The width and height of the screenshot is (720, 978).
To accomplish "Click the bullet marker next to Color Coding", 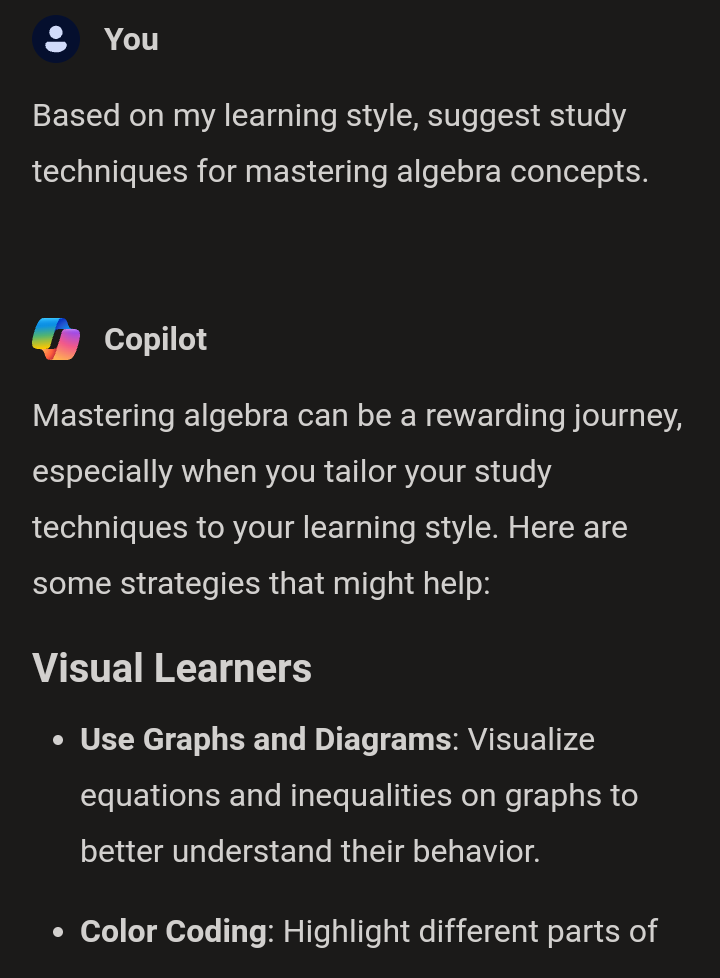I will click(55, 931).
